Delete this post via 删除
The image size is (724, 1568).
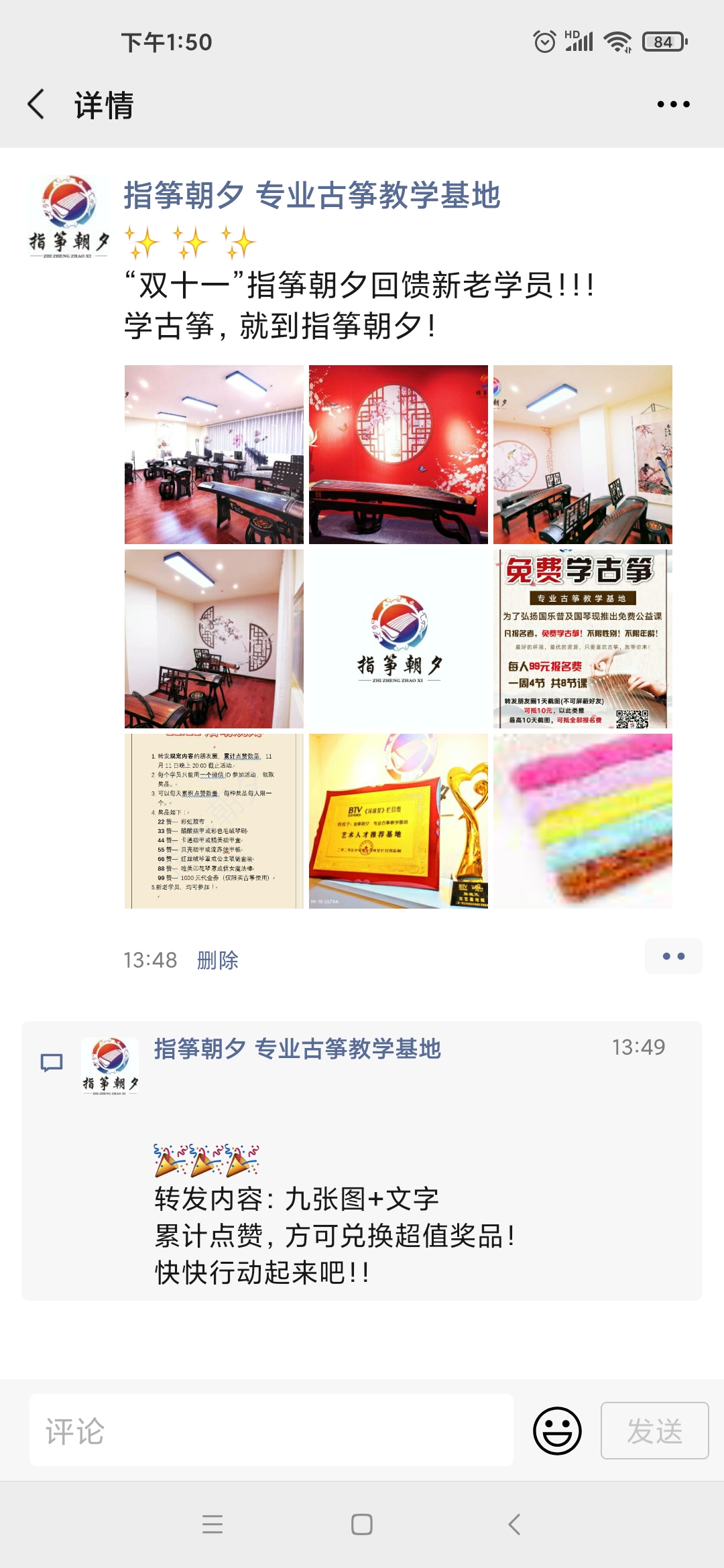click(218, 960)
